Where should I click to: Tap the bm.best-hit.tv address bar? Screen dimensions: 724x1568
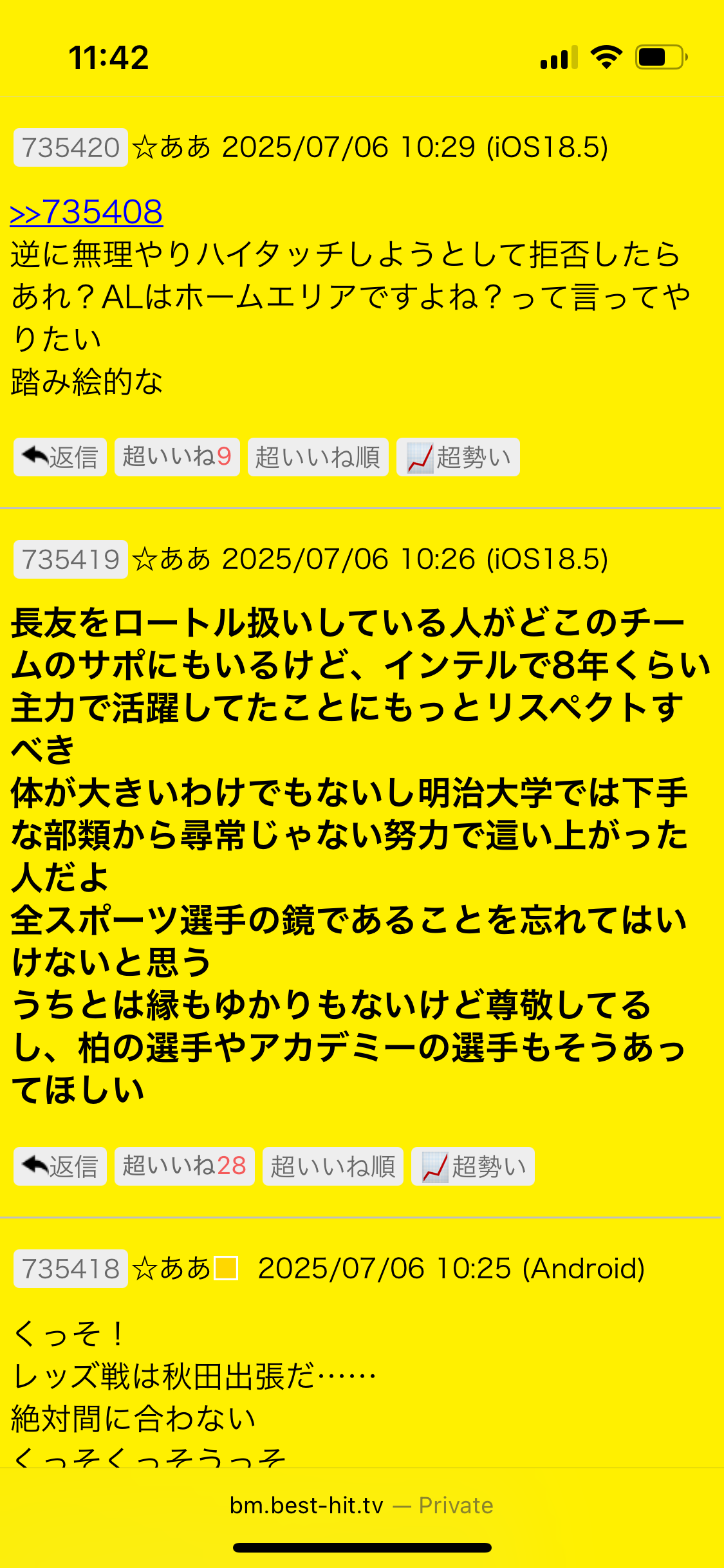(x=362, y=1506)
